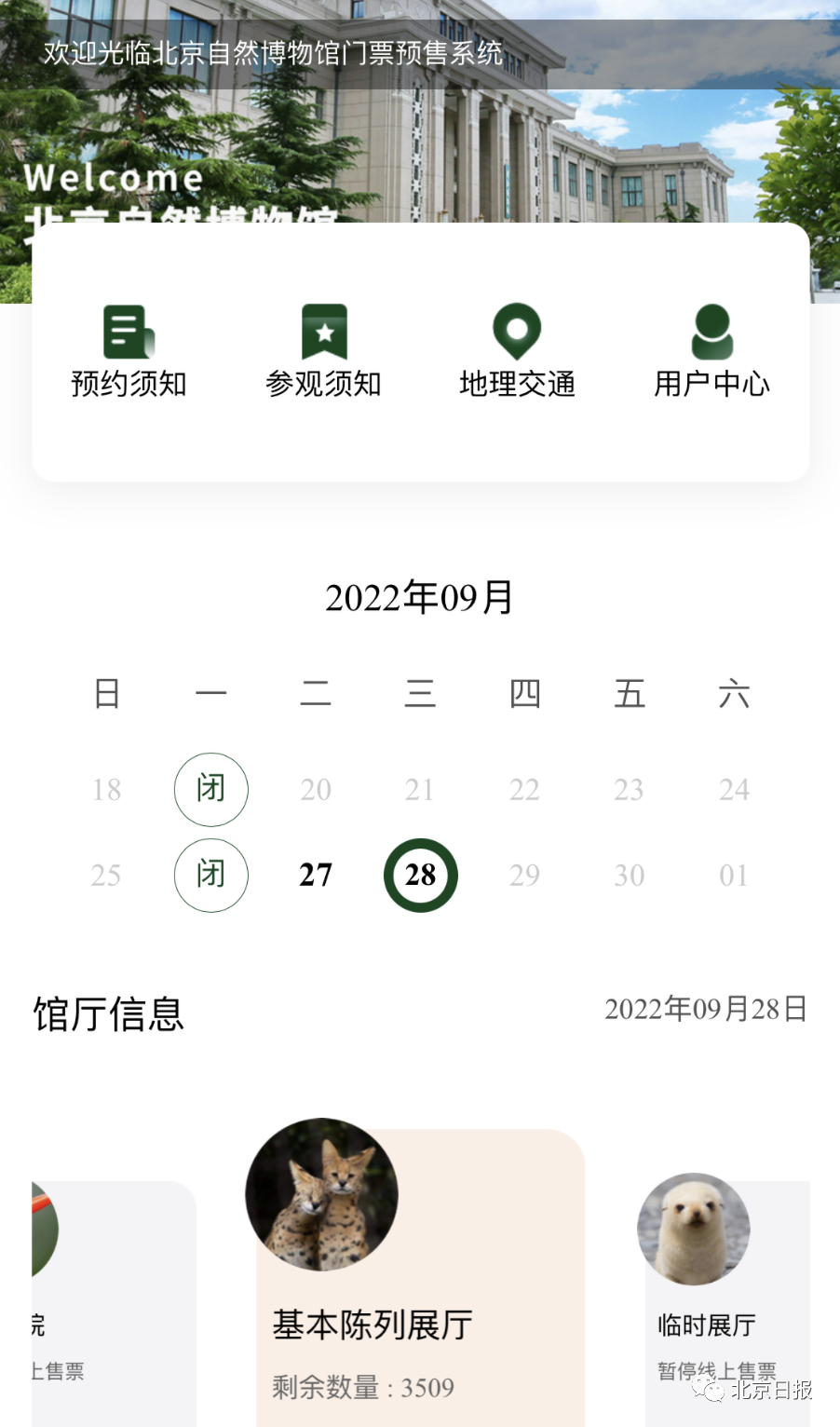The height and width of the screenshot is (1427, 840).
Task: Click the map pin icon above 地理交通
Action: pyautogui.click(x=517, y=332)
